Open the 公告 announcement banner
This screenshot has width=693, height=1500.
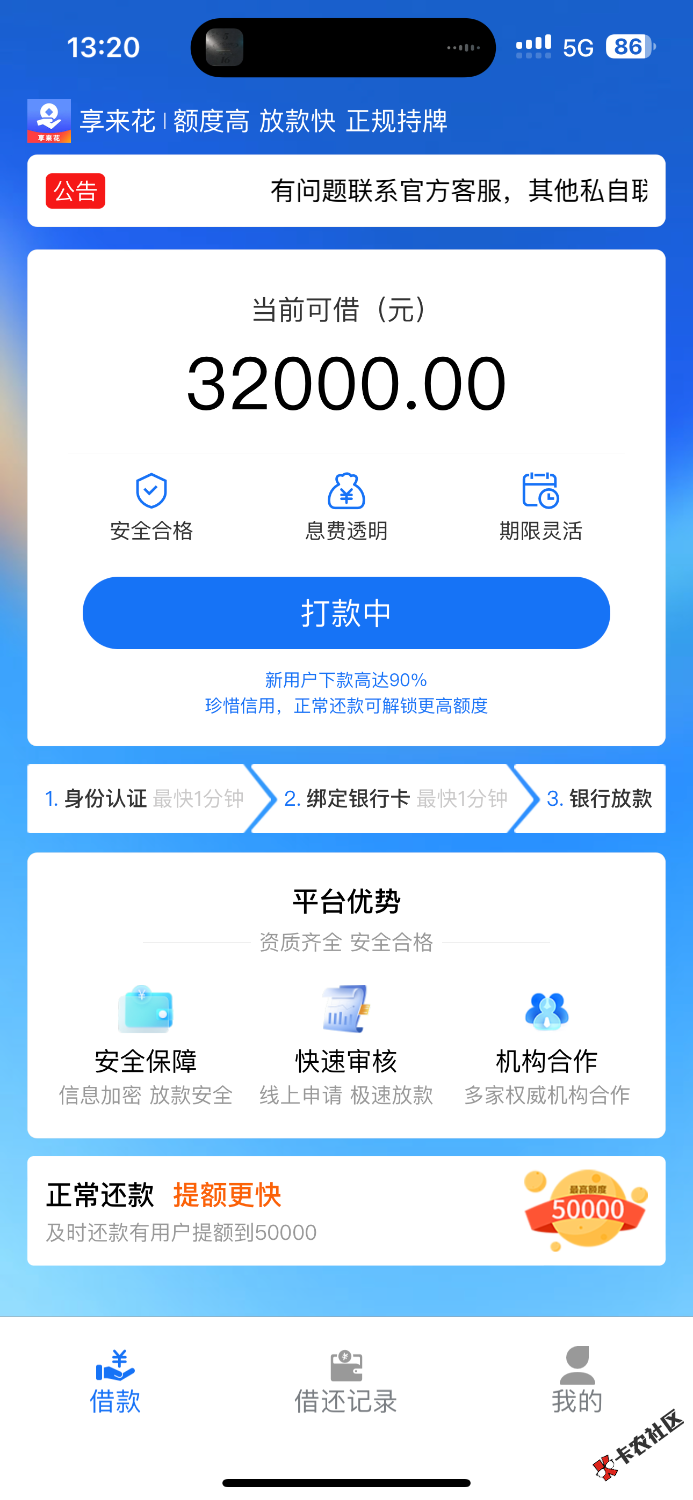point(346,191)
